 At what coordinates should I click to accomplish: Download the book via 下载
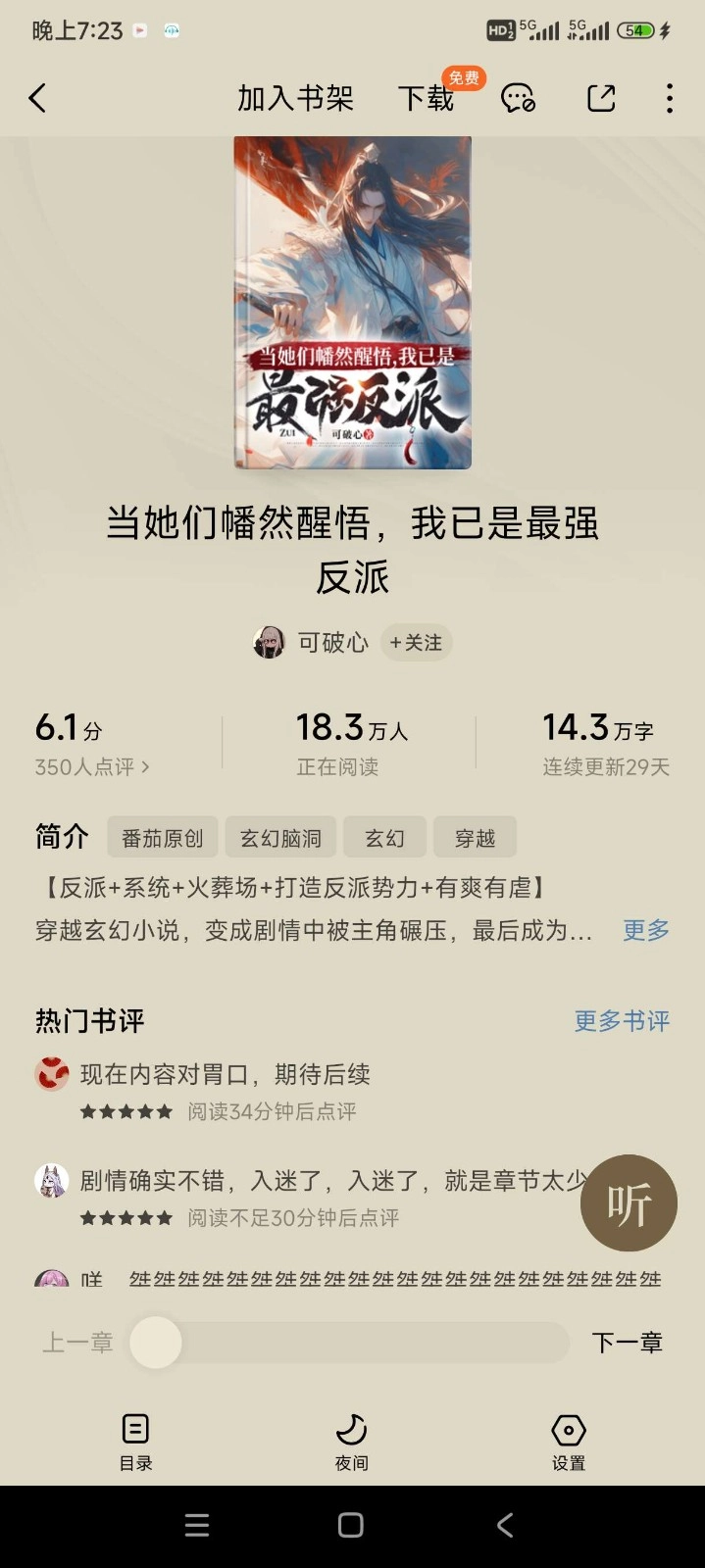tap(427, 98)
